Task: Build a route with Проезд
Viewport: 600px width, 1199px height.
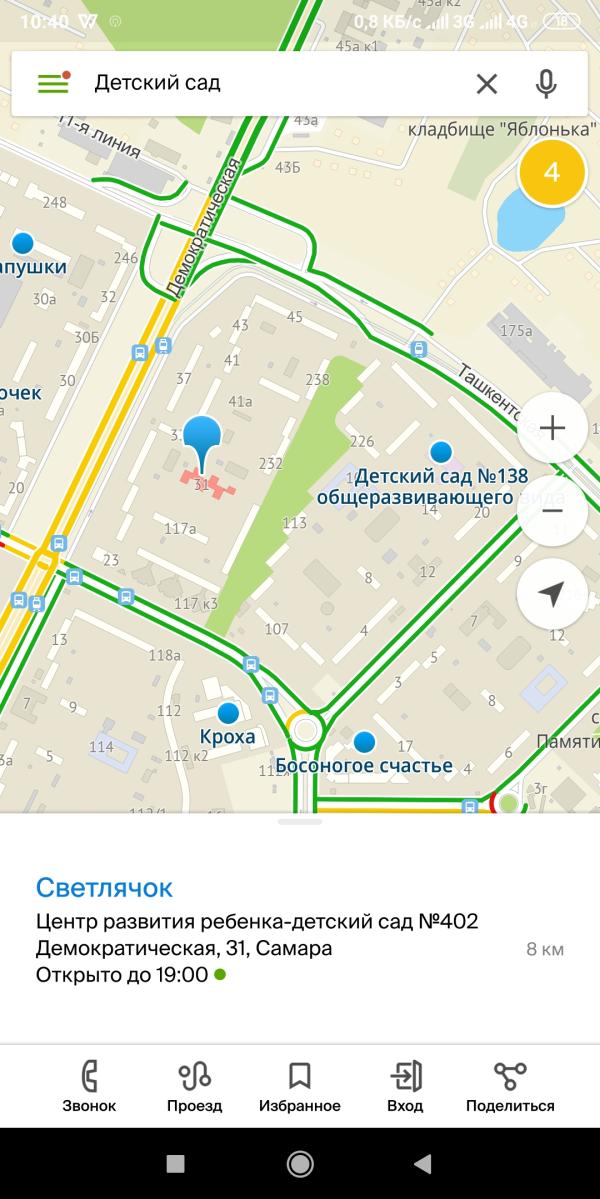Action: pos(194,1087)
